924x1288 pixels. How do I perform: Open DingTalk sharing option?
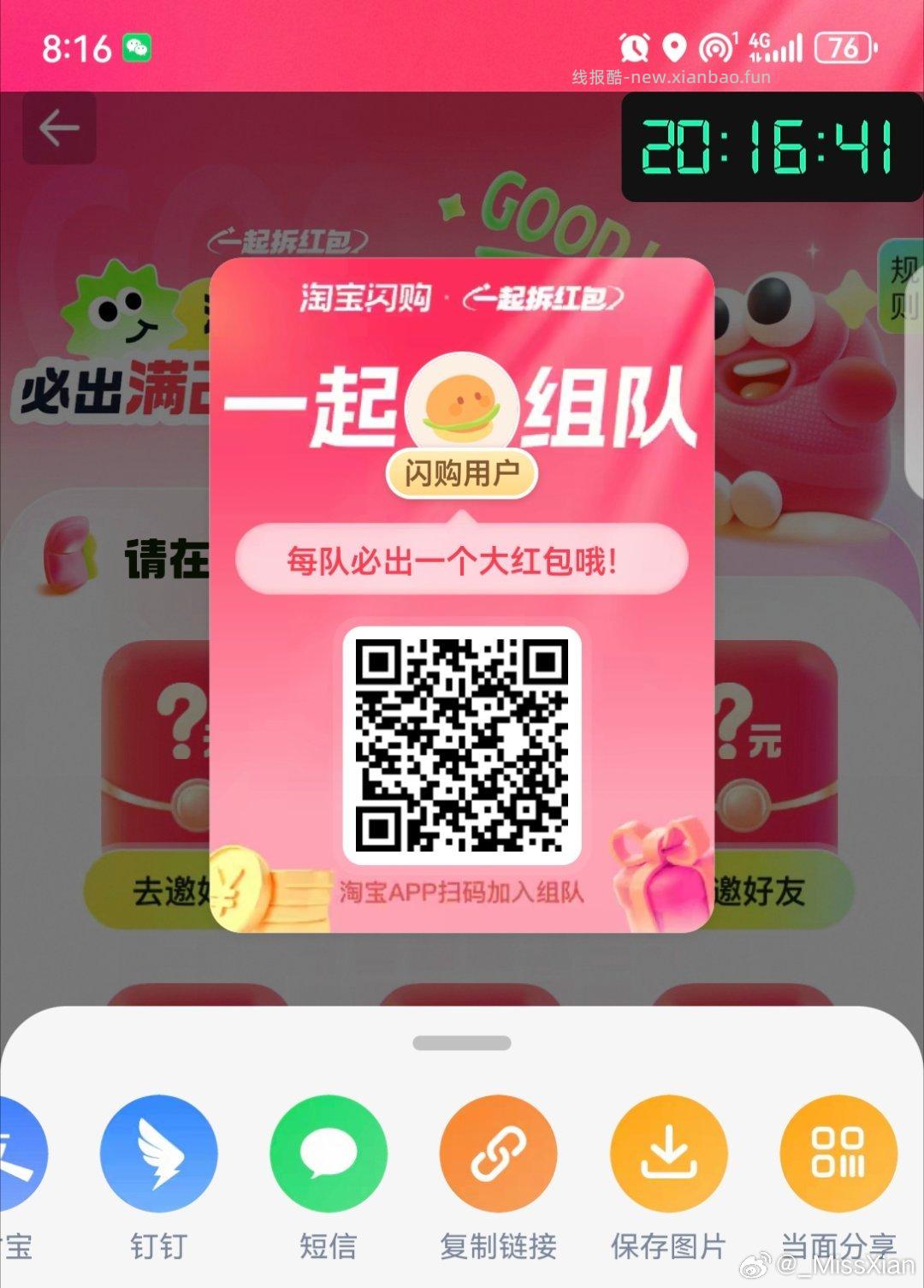pos(158,1155)
